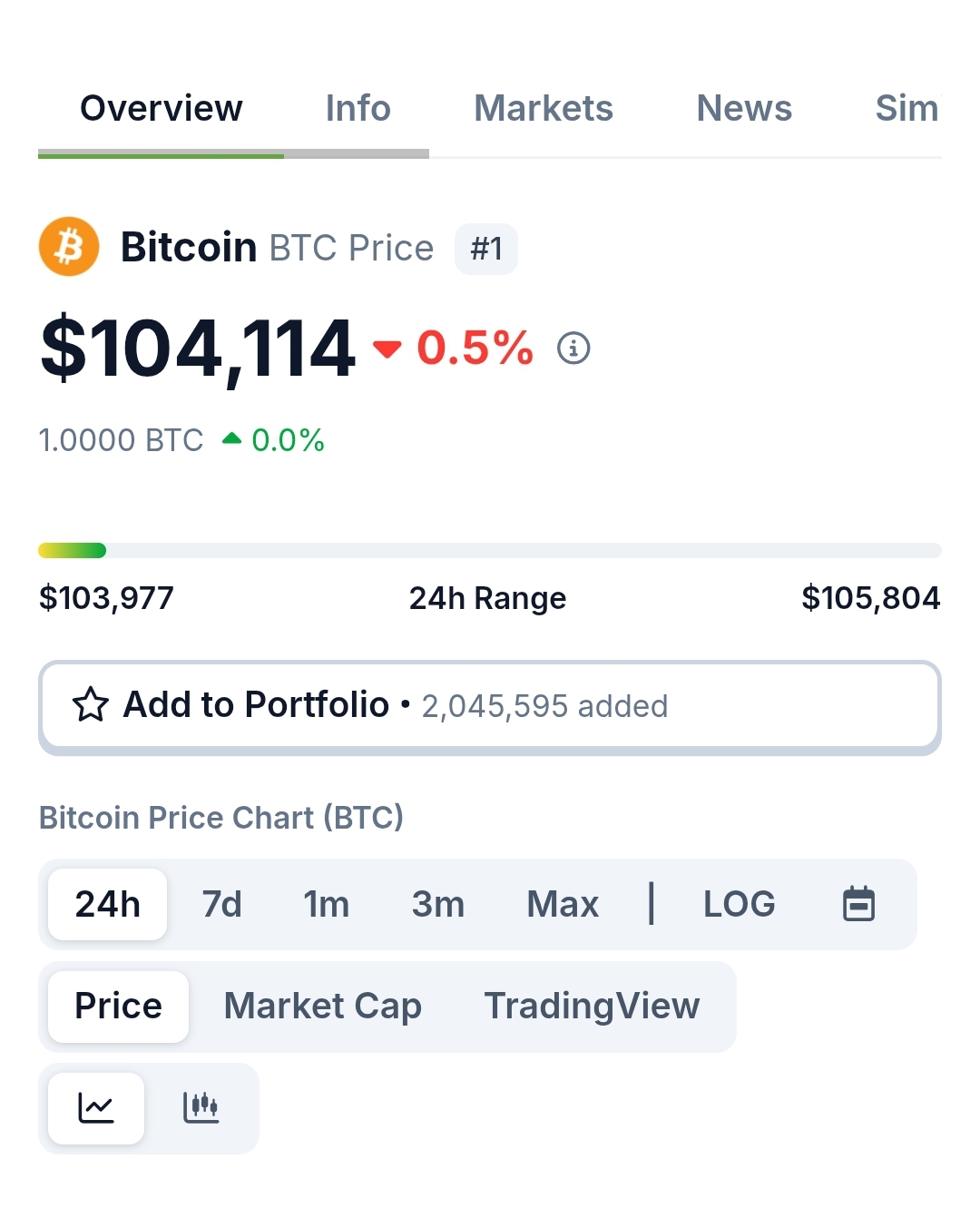Show the 1m price chart

click(326, 904)
